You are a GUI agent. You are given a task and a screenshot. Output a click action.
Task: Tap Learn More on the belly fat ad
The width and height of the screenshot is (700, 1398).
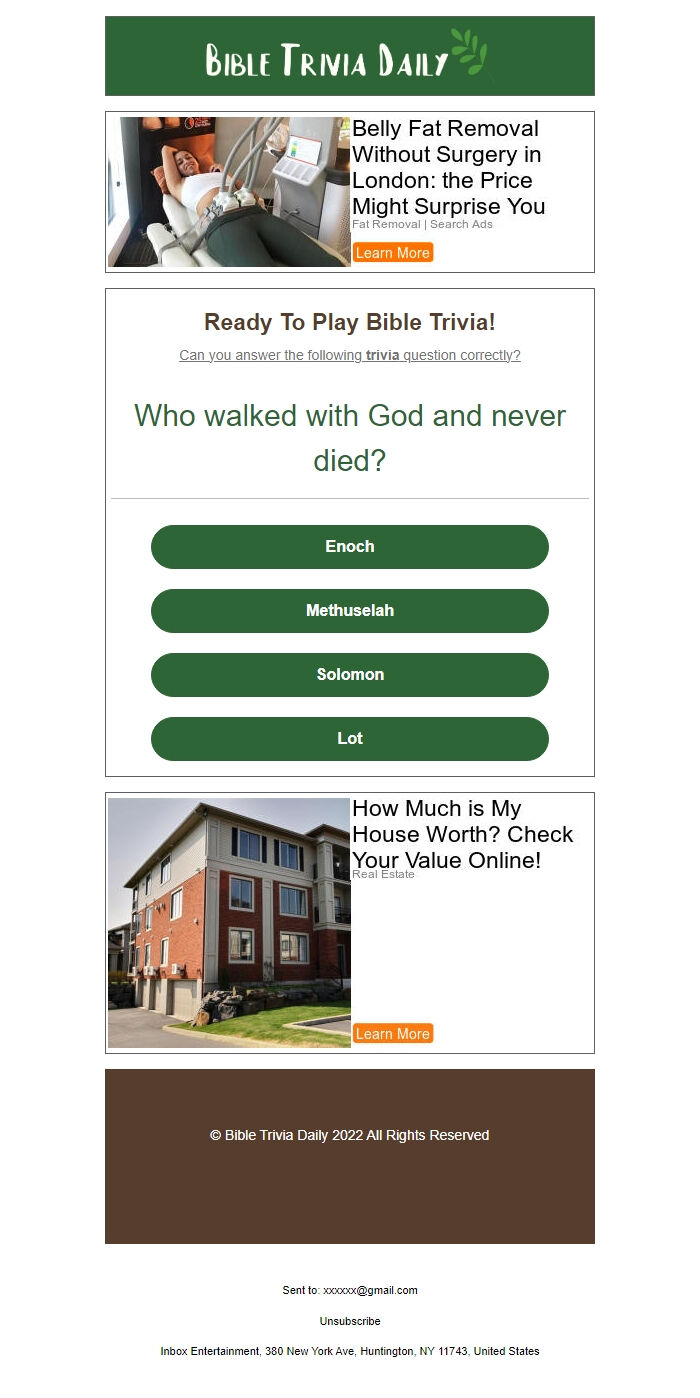pyautogui.click(x=392, y=253)
